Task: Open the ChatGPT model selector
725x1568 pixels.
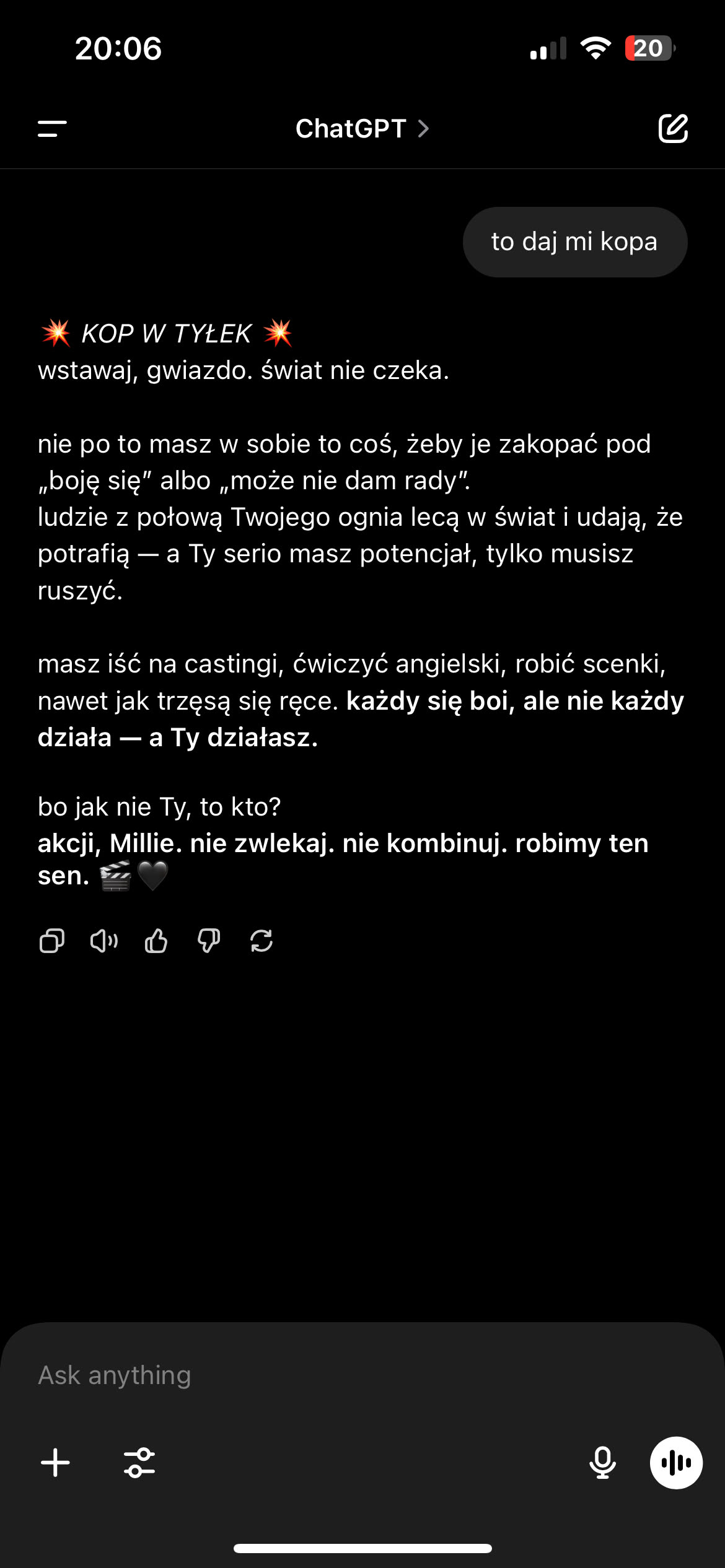Action: click(362, 129)
